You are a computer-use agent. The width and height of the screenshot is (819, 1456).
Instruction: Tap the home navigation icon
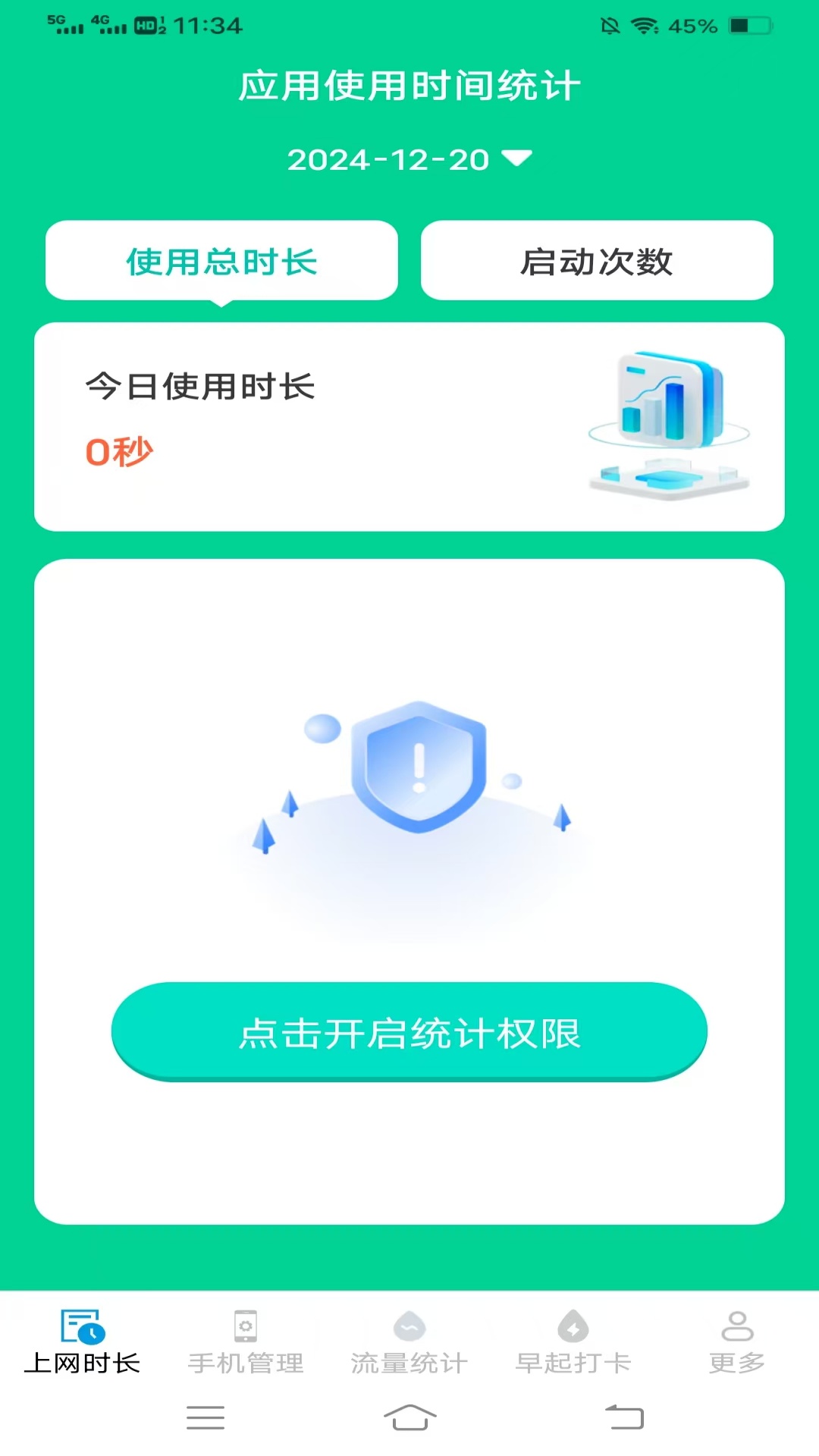click(x=409, y=1415)
